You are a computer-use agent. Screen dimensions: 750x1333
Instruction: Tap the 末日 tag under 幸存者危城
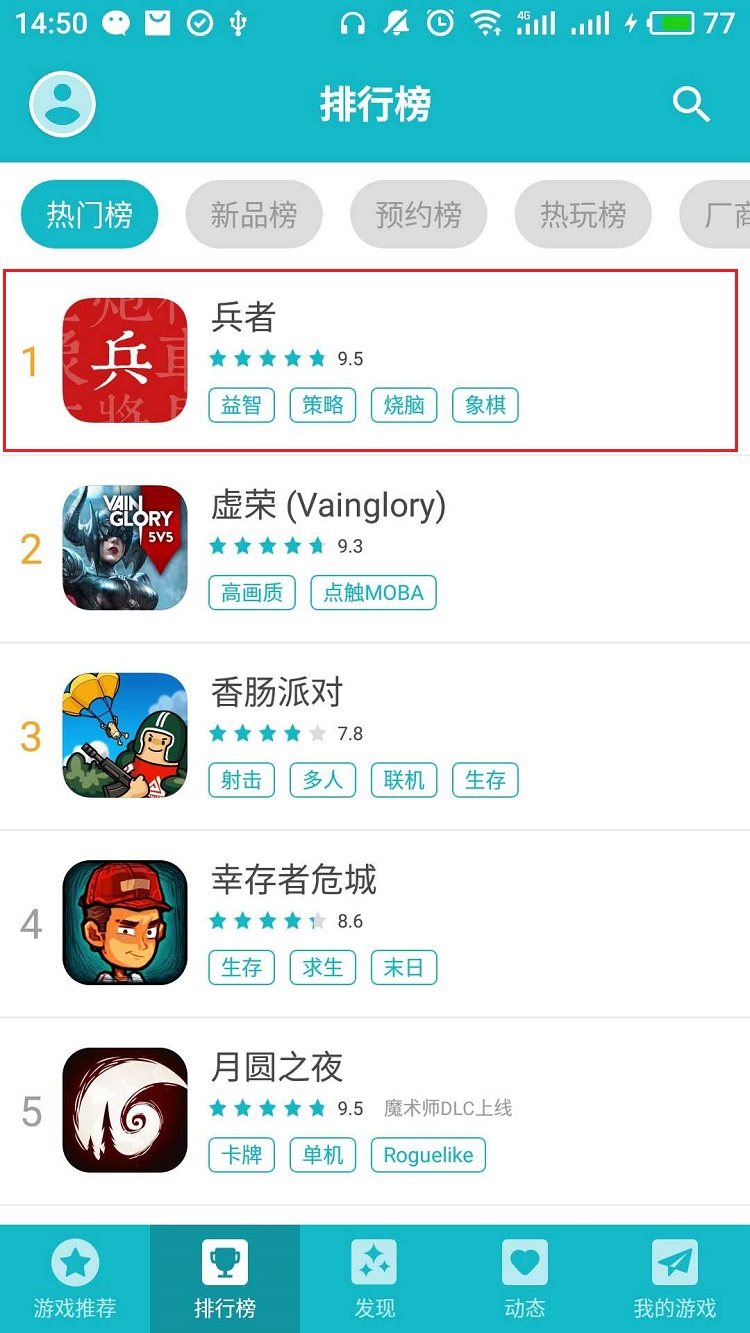point(404,967)
